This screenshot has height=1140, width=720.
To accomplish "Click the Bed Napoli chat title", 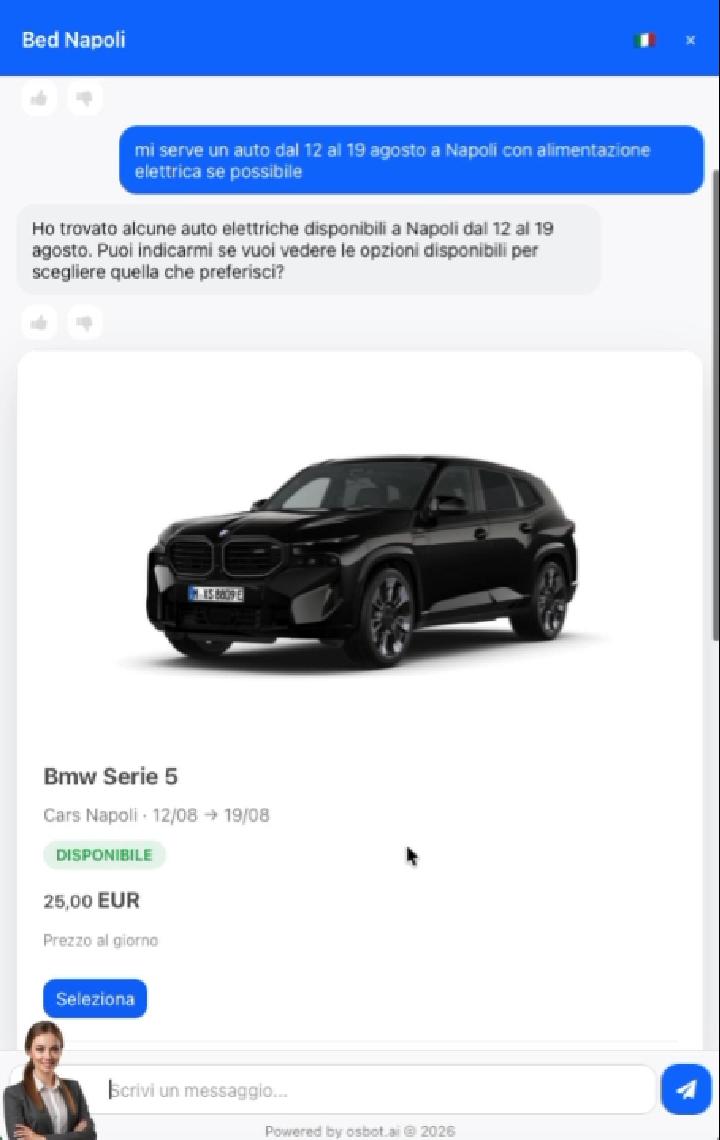I will [x=73, y=40].
